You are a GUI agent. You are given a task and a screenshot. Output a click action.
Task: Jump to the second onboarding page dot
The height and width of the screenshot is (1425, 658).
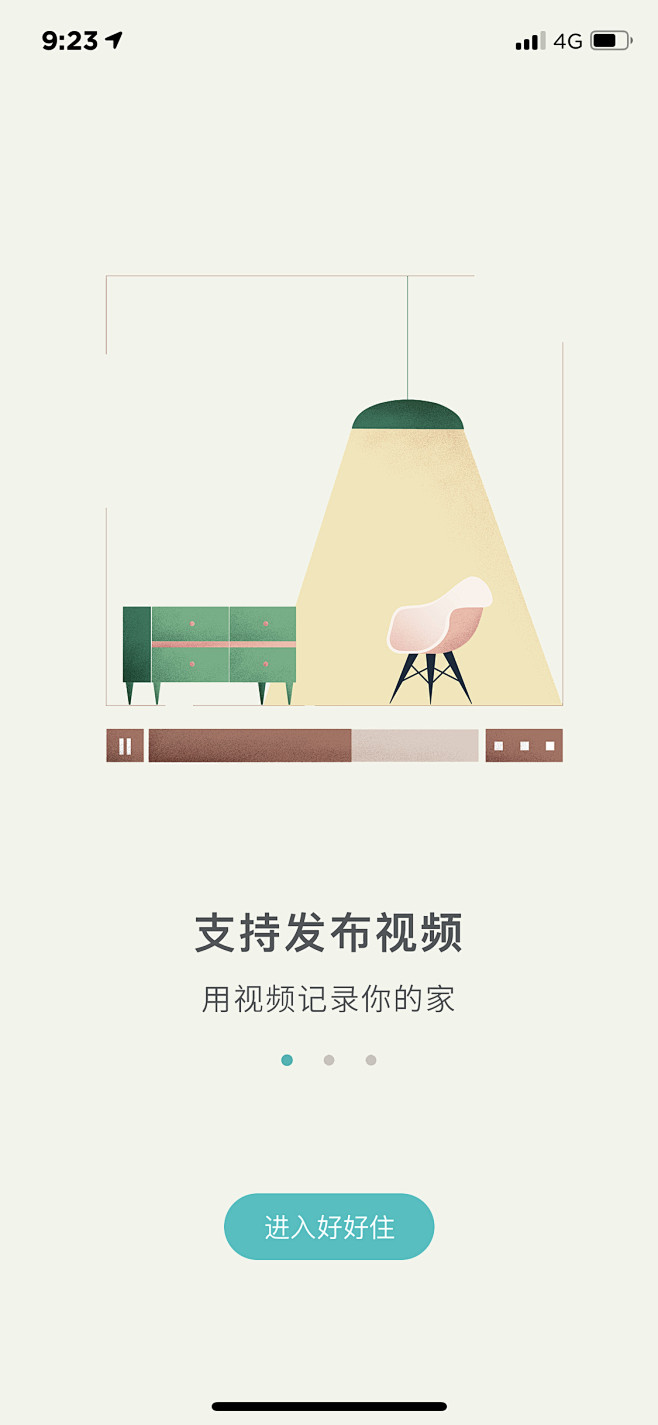click(329, 1060)
